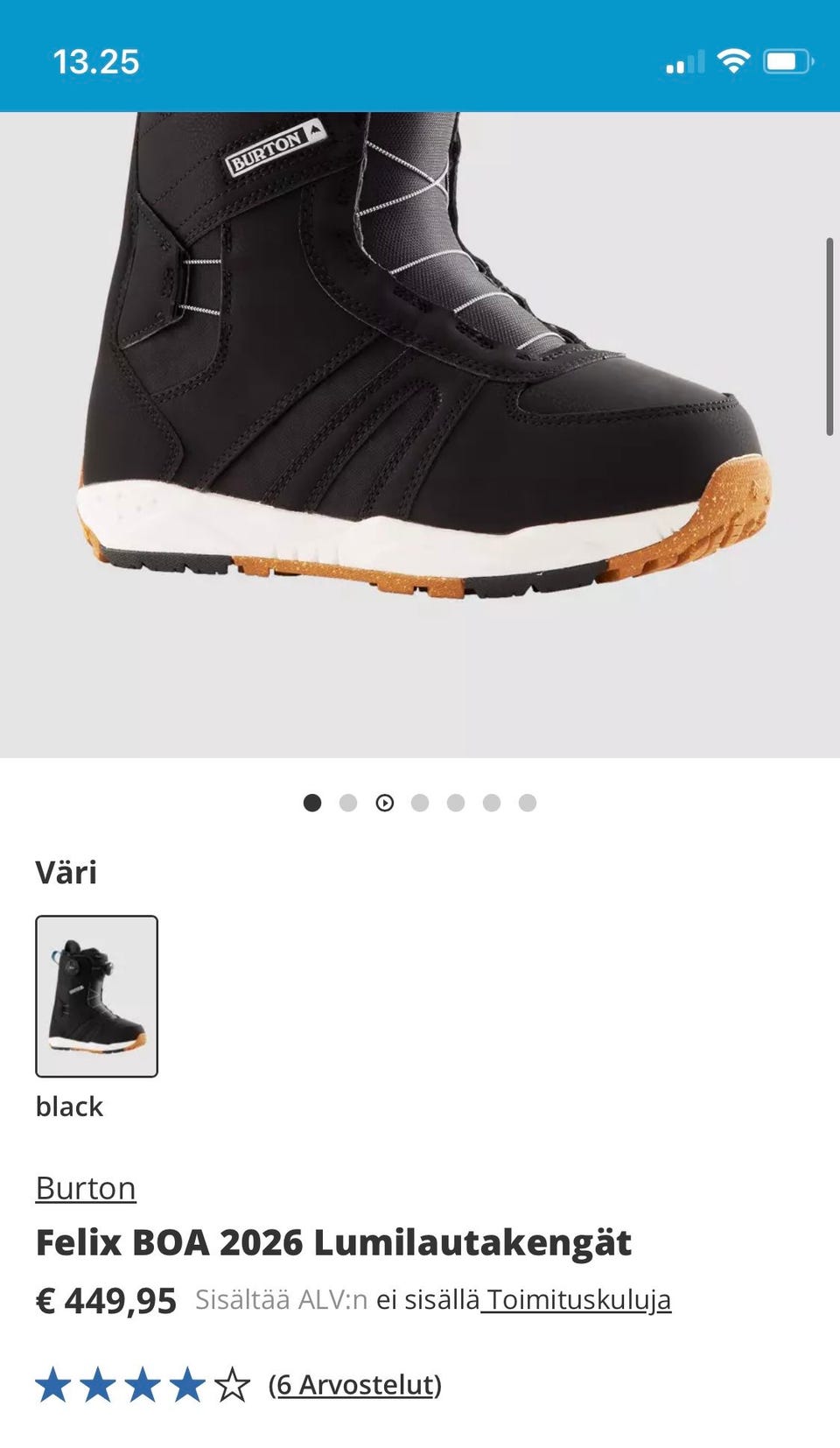This screenshot has width=840, height=1448.
Task: Select the black color swatch
Action: click(x=96, y=995)
